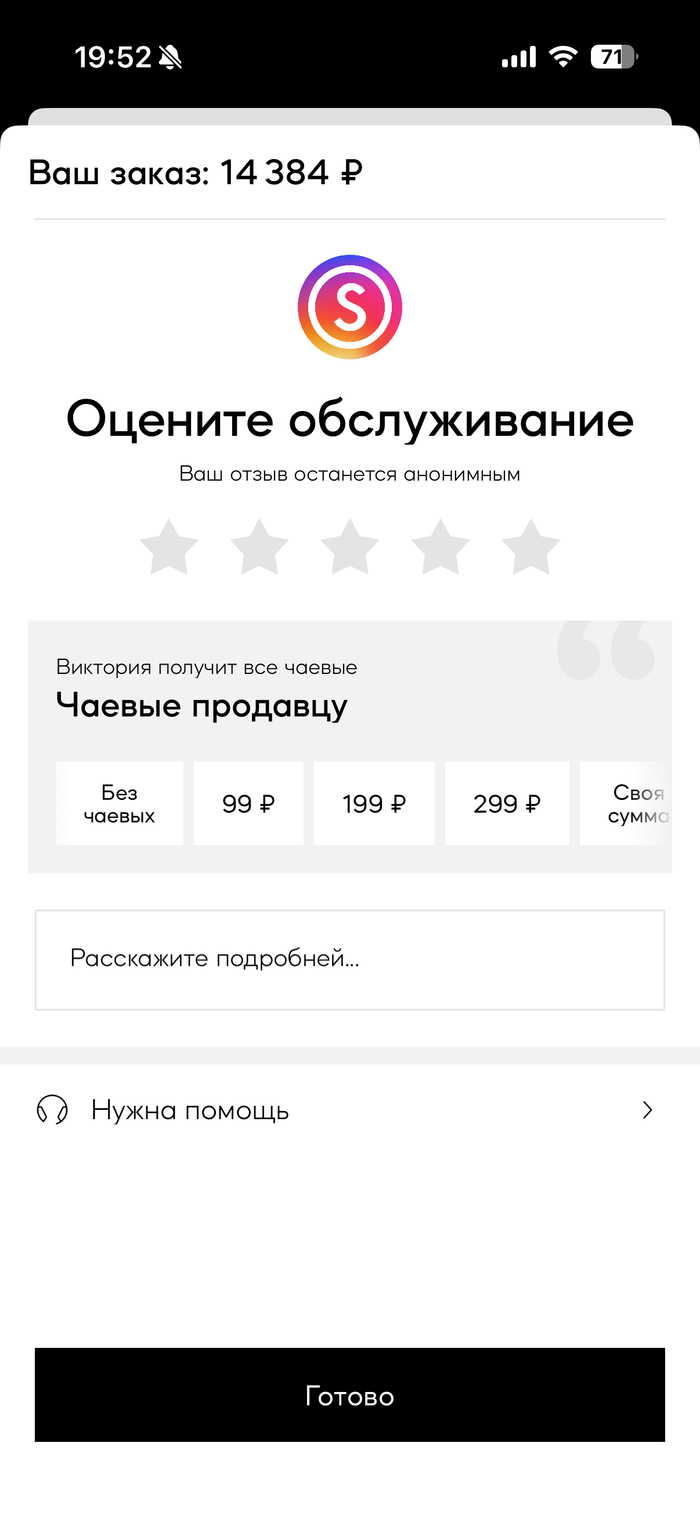
Task: Open the 'Нужна помощь' row
Action: click(350, 1110)
